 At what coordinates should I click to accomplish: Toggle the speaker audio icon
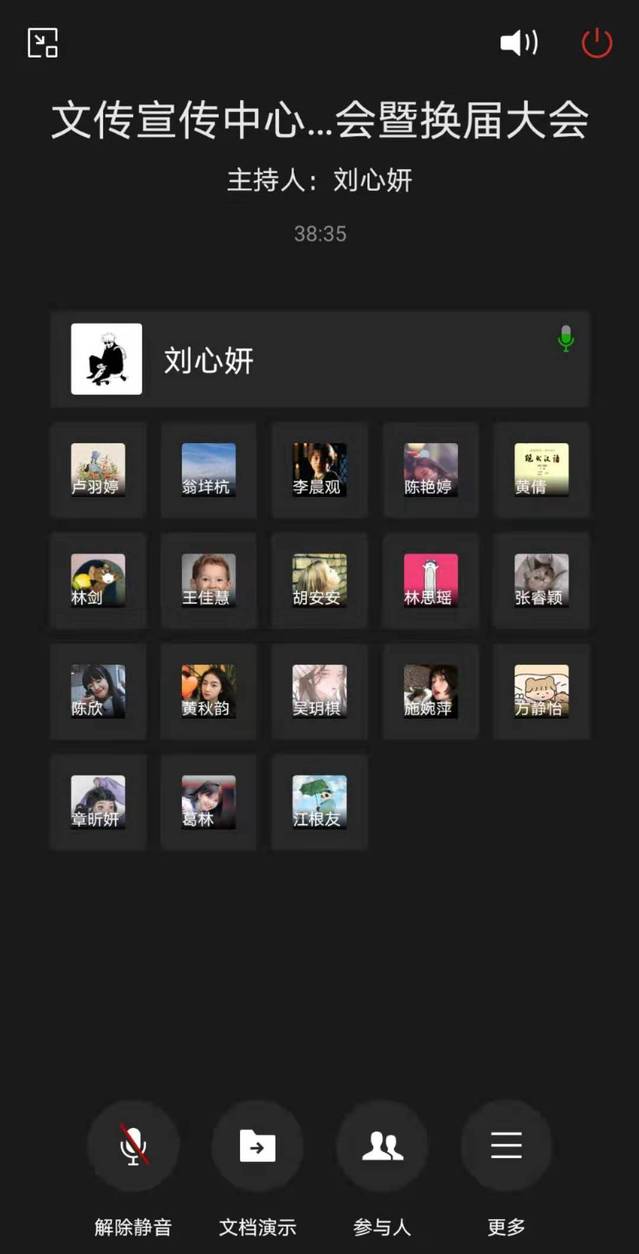point(519,43)
